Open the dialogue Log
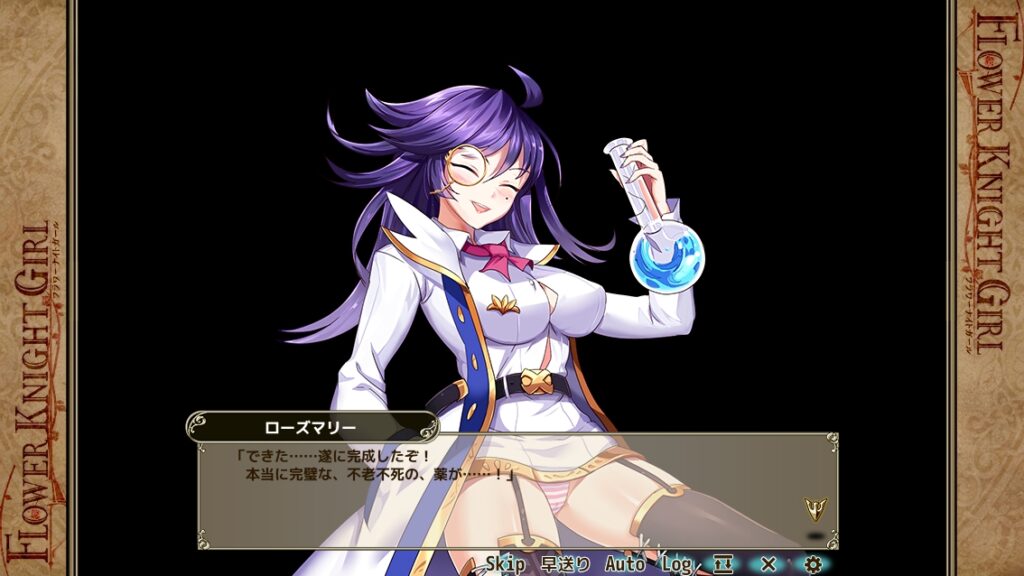The height and width of the screenshot is (576, 1024). (677, 565)
